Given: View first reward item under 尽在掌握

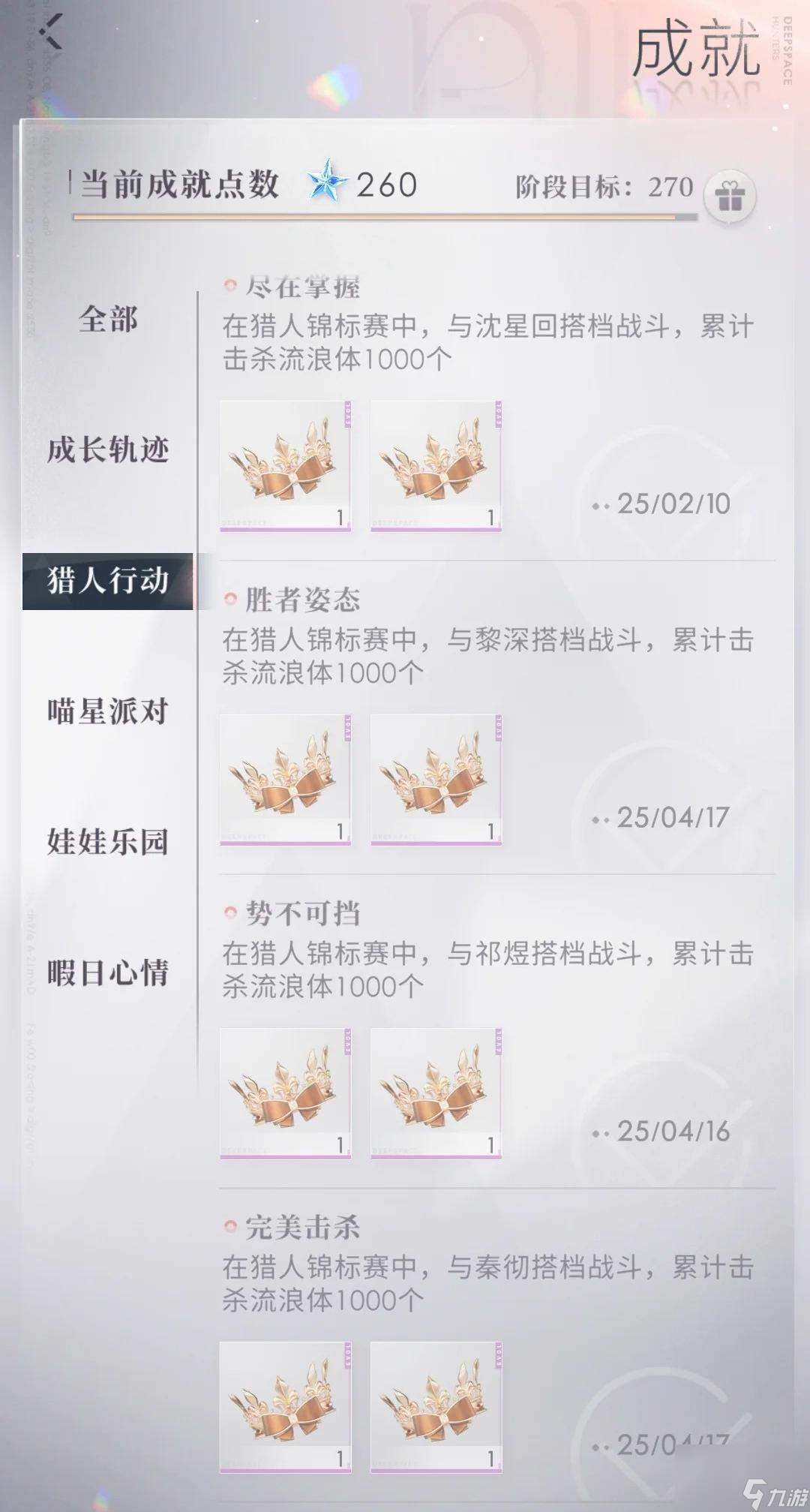Looking at the screenshot, I should click(x=285, y=466).
